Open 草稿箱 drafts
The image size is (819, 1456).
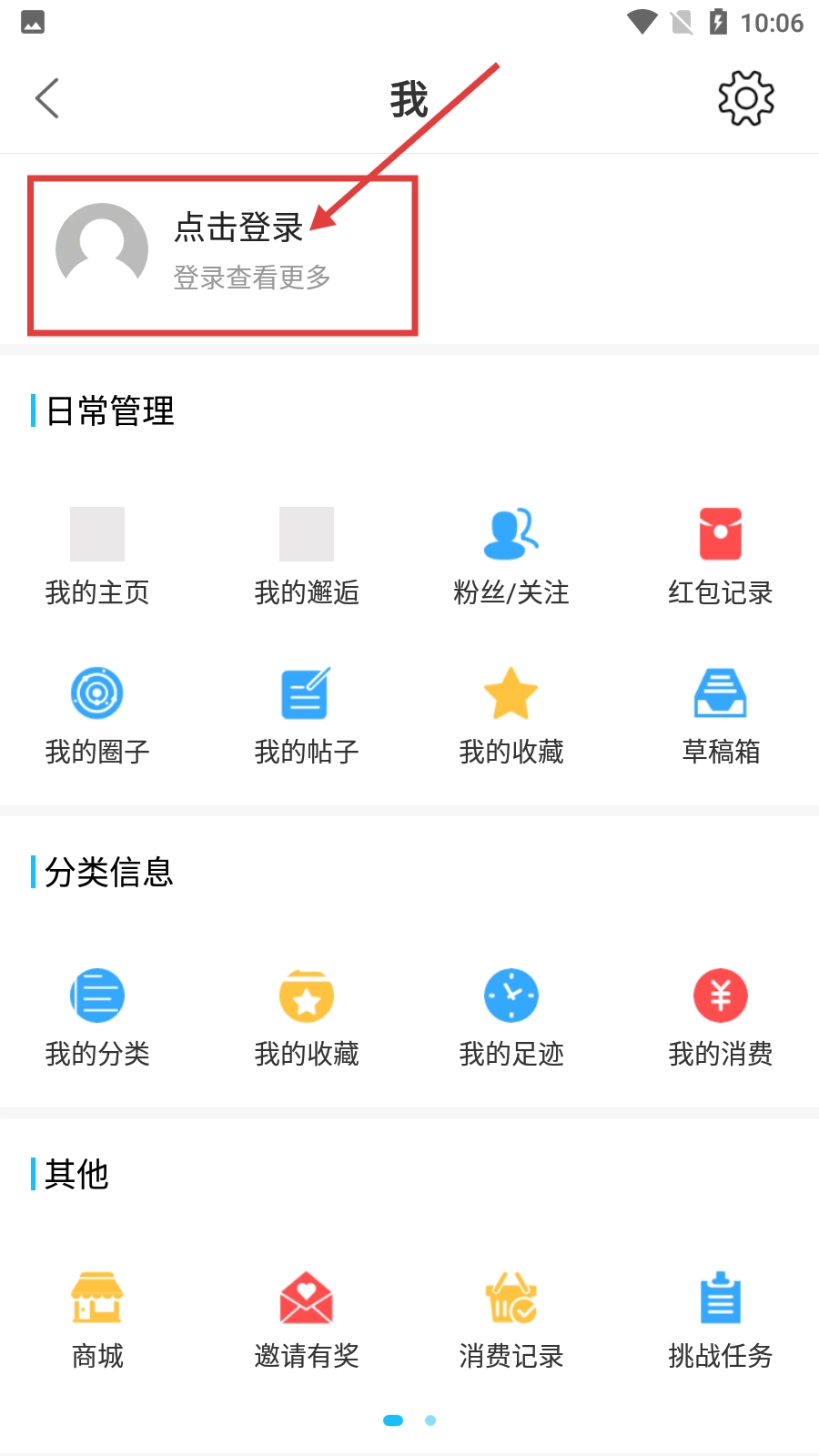[720, 714]
